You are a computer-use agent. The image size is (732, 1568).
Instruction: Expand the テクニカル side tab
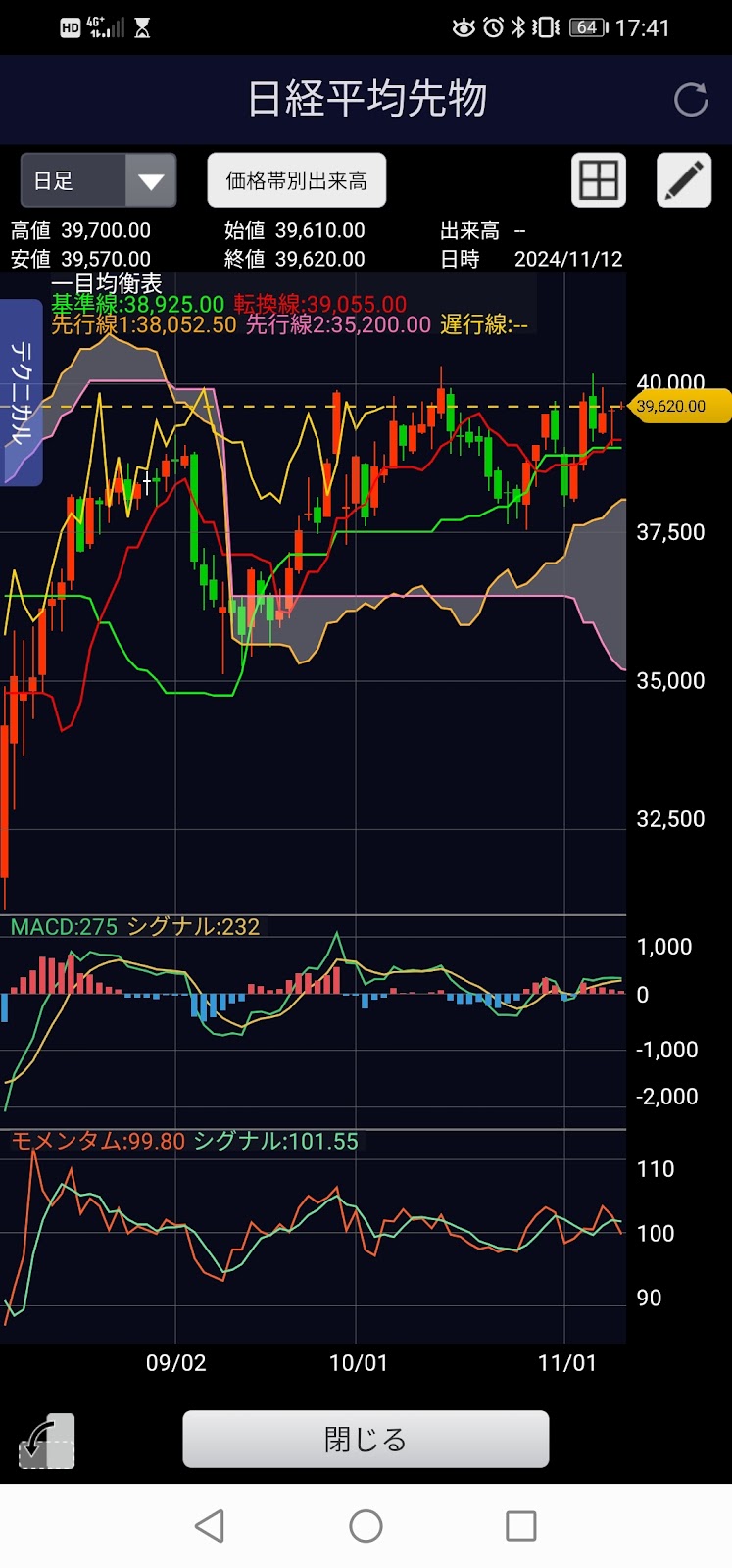point(20,392)
